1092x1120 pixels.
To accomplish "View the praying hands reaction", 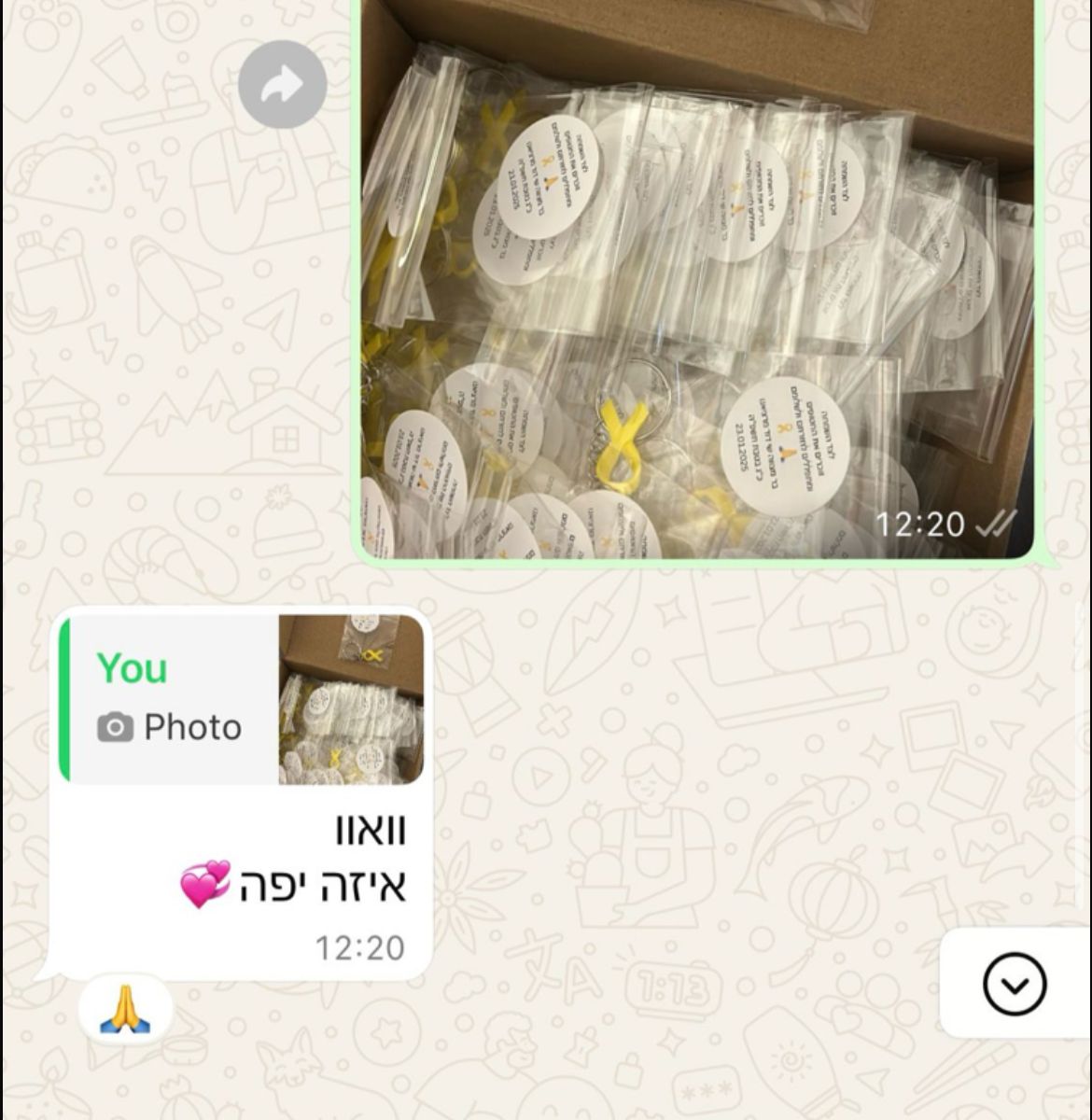I will pos(125,1009).
